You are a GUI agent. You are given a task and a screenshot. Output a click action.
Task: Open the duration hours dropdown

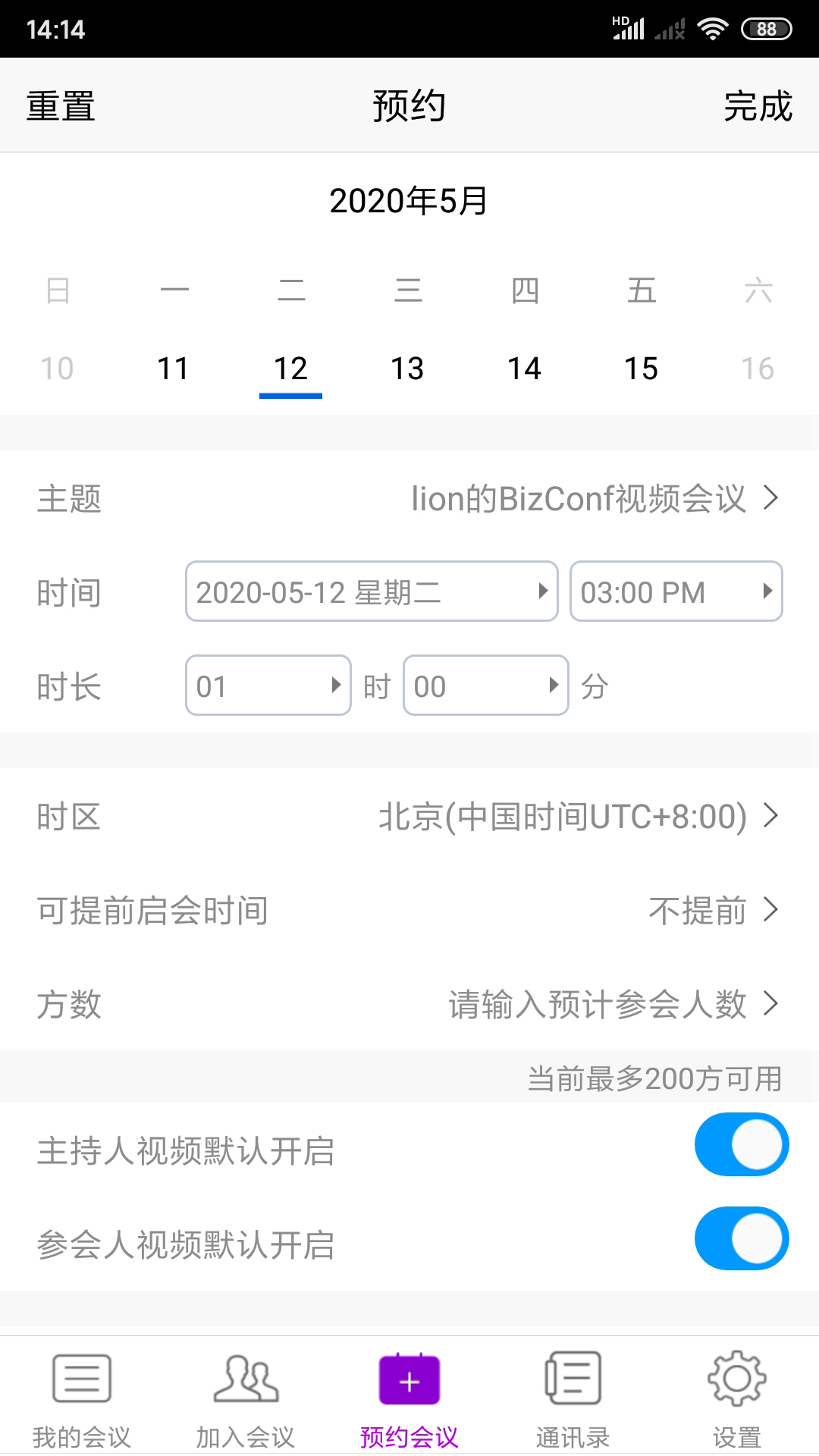coord(268,686)
